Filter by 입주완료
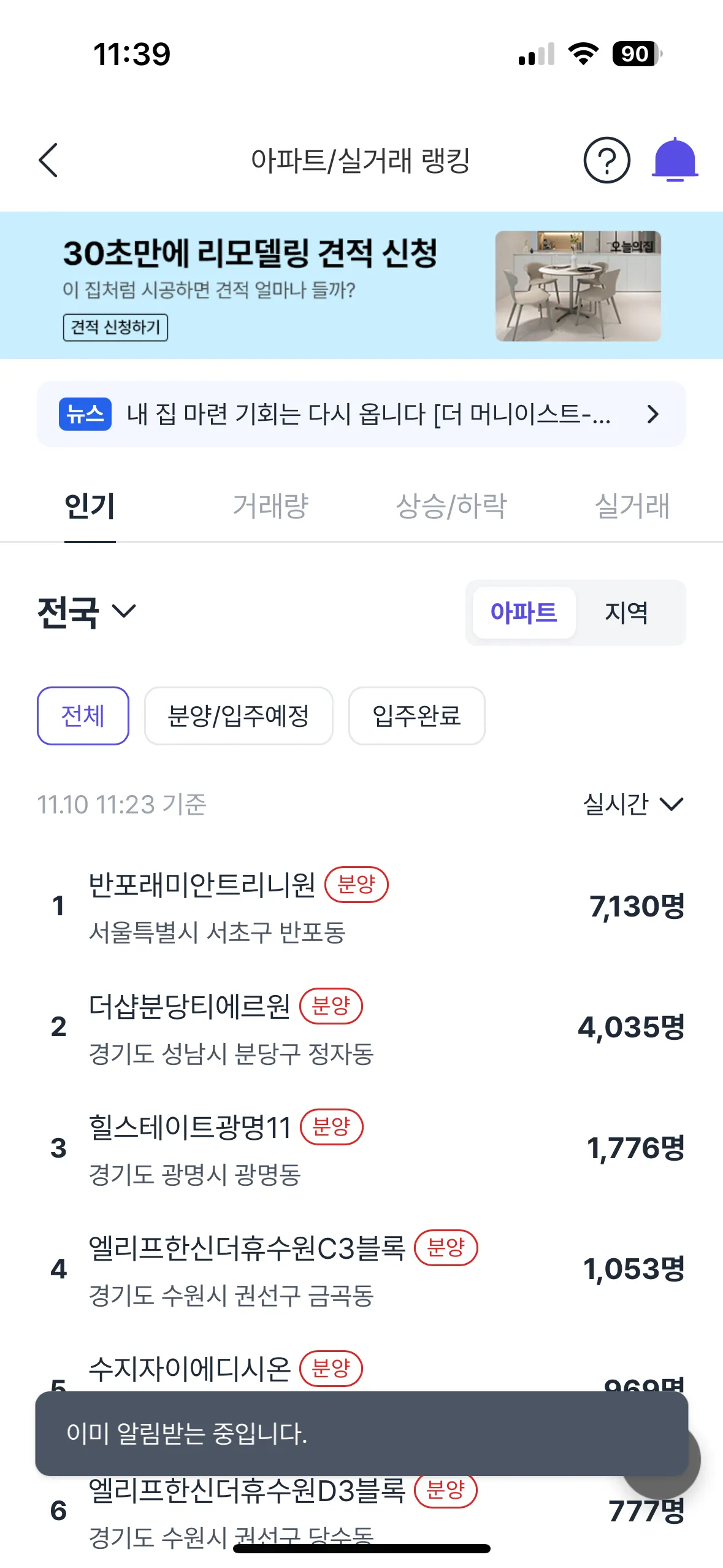 coord(416,716)
